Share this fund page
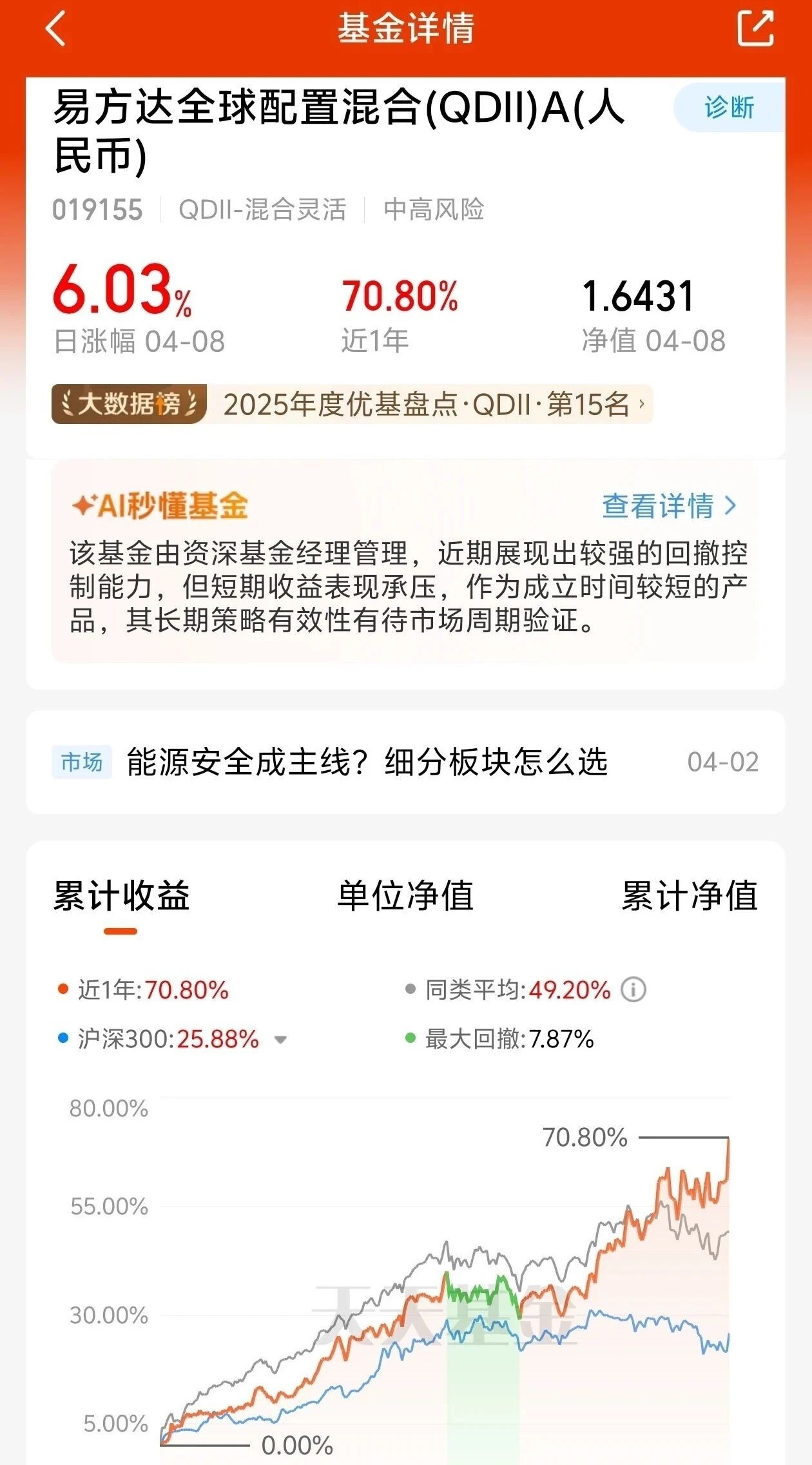 tap(755, 29)
